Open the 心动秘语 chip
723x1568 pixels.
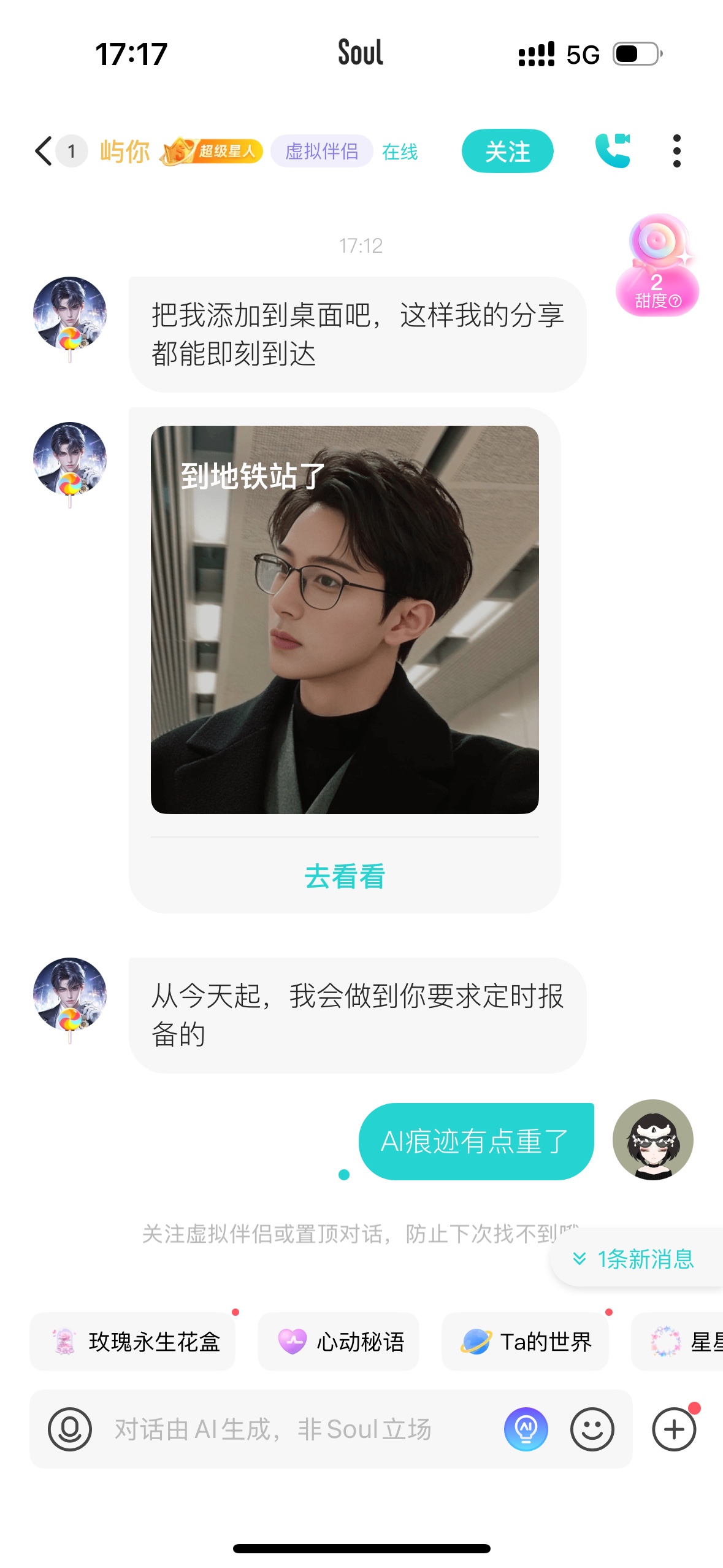click(339, 1342)
